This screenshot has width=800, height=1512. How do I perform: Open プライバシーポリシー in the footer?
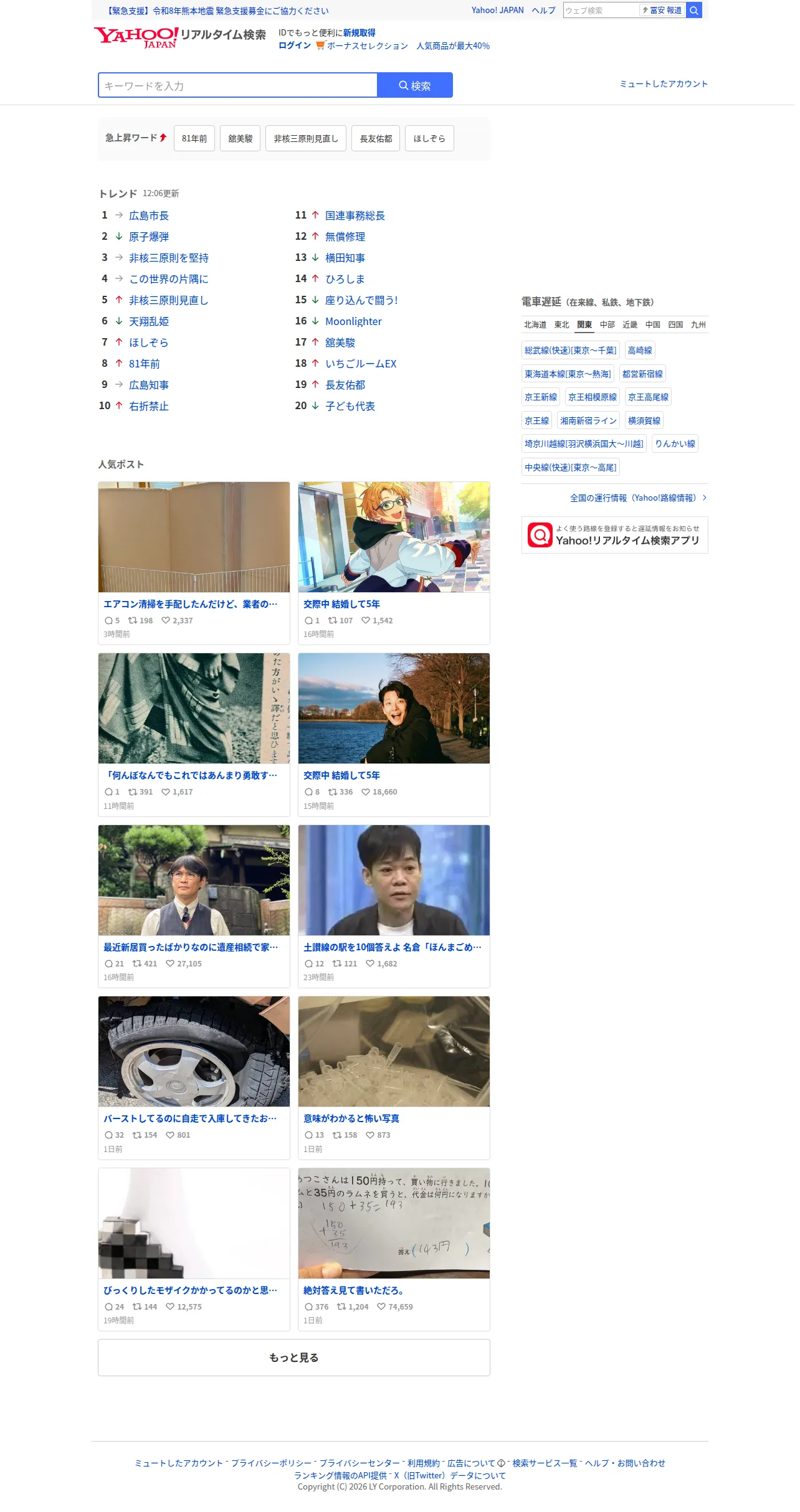(271, 1463)
